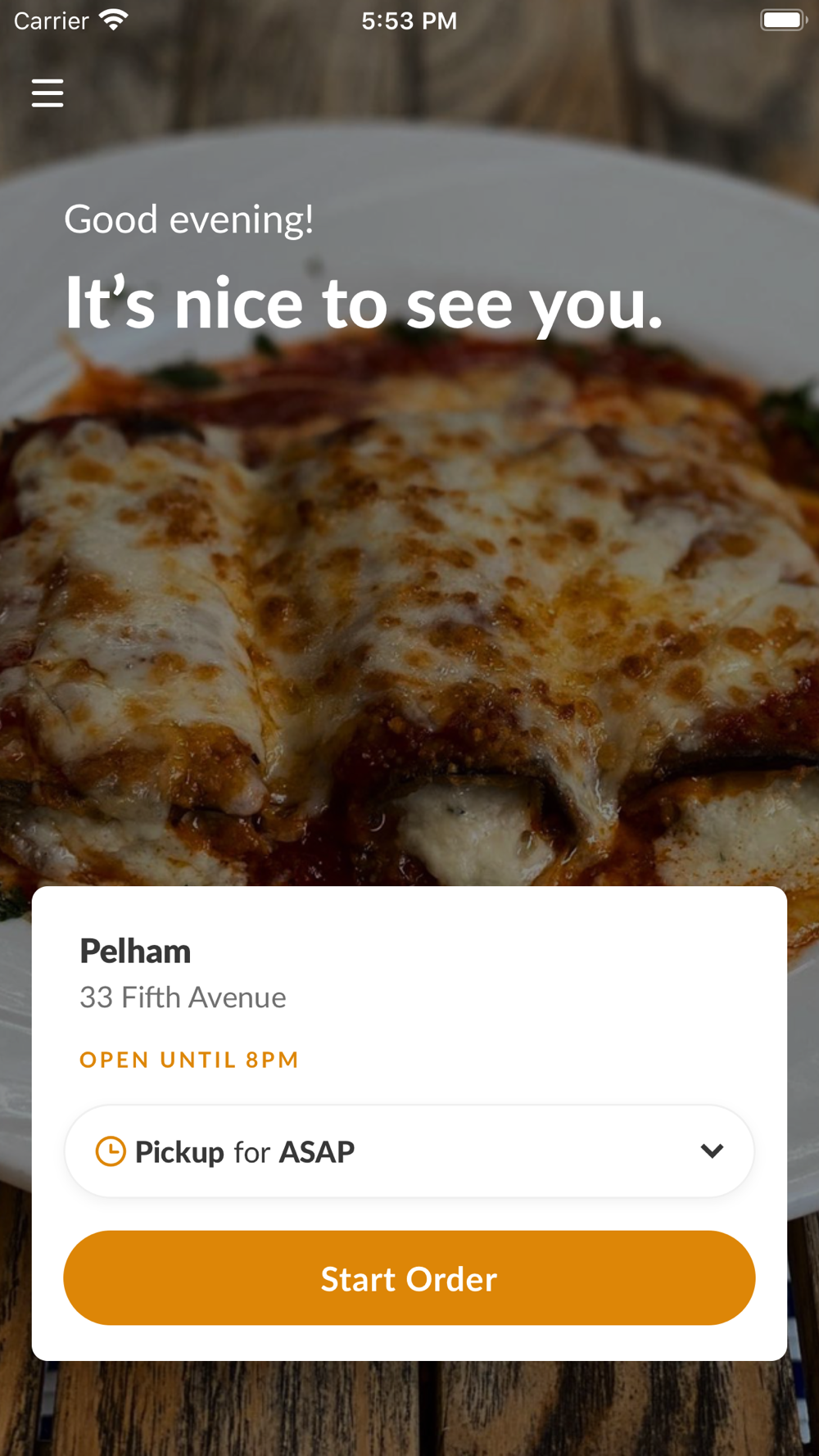Tap the Start Order button
Viewport: 819px width, 1456px height.
click(409, 1278)
